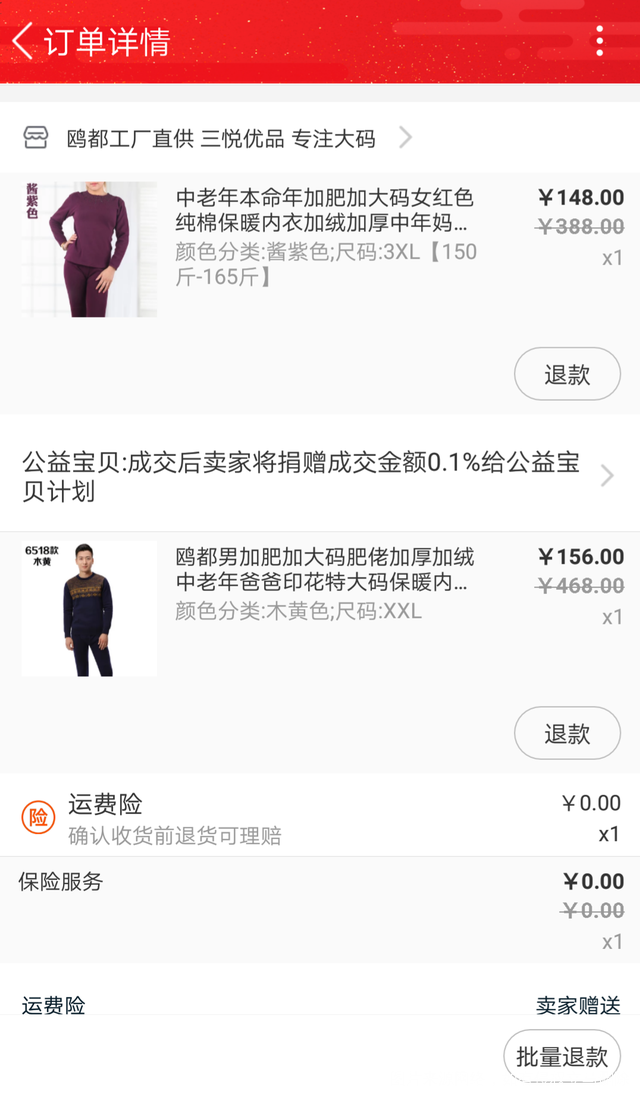Tap the 批量退款 batch refund button
Viewport: 640px width, 1097px height.
[562, 1056]
